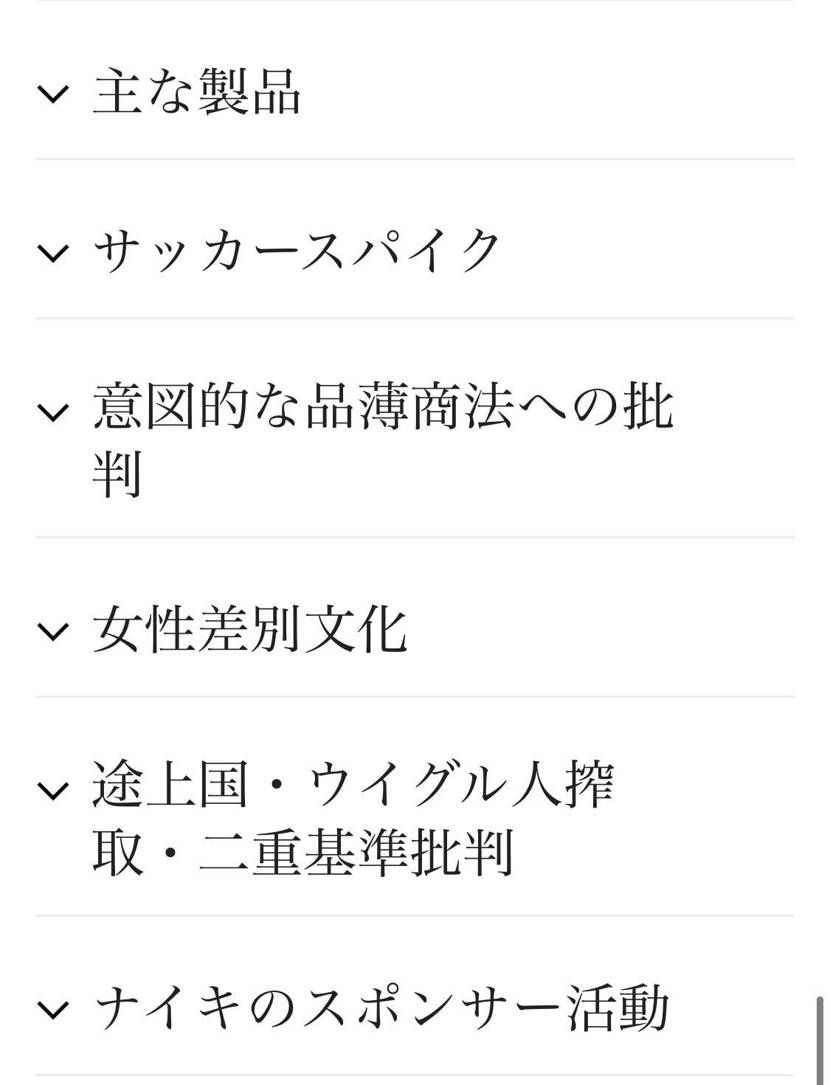The height and width of the screenshot is (1085, 830).
Task: Click the arrow icon before 途上国・ウイグル人搾取
Action: (x=52, y=790)
